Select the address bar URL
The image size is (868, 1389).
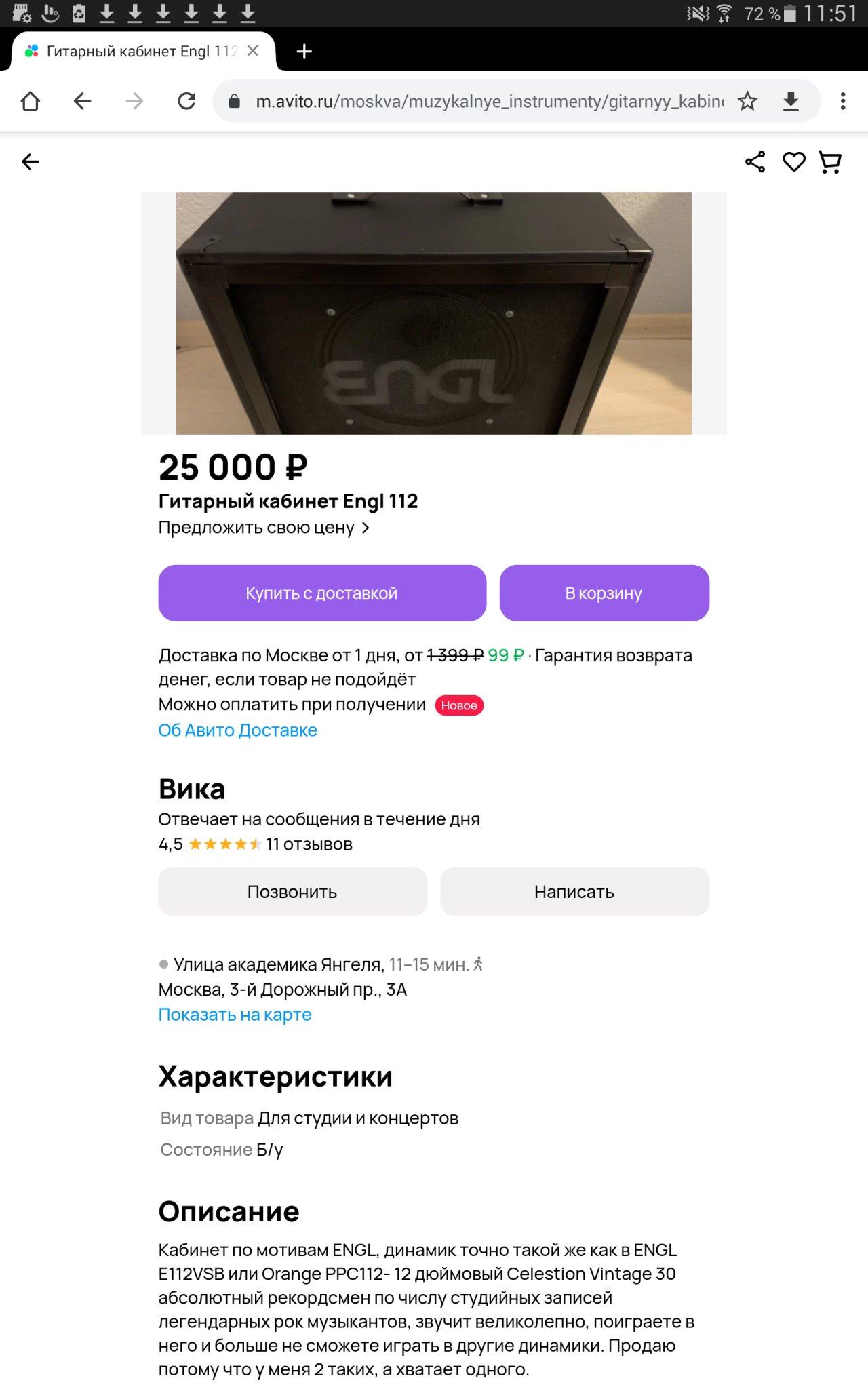coord(488,101)
